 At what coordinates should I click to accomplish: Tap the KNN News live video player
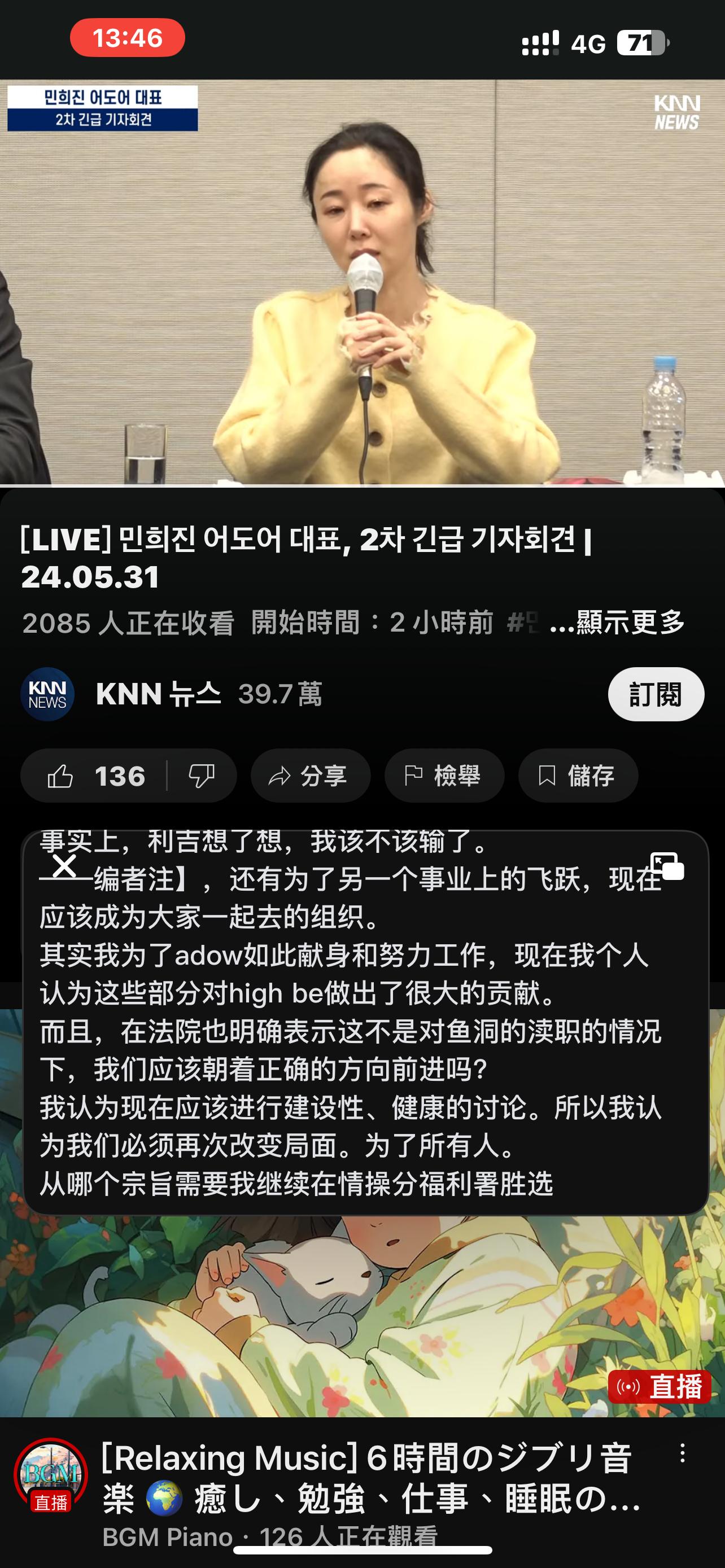[x=362, y=282]
